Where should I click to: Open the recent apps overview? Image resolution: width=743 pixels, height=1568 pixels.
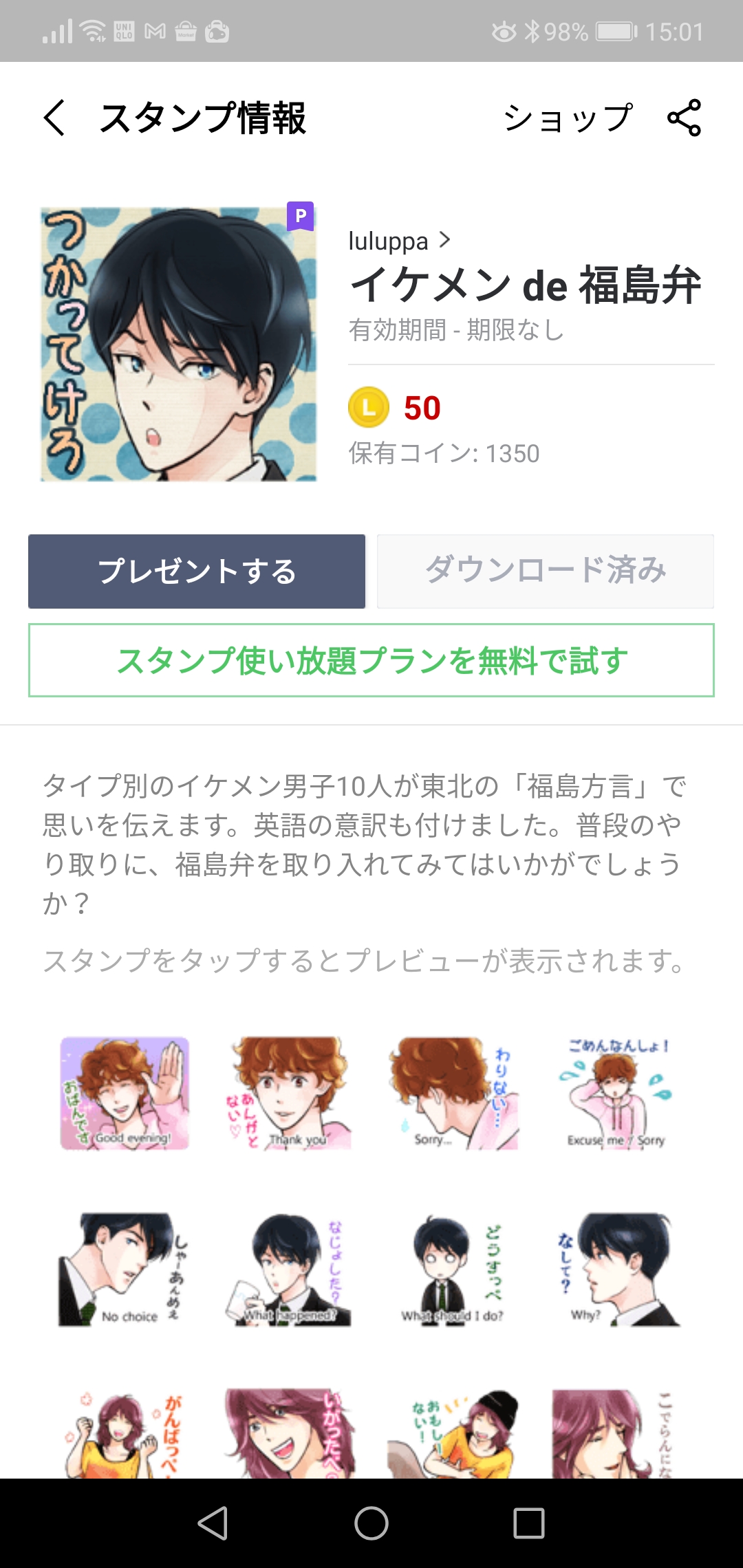[x=529, y=1523]
